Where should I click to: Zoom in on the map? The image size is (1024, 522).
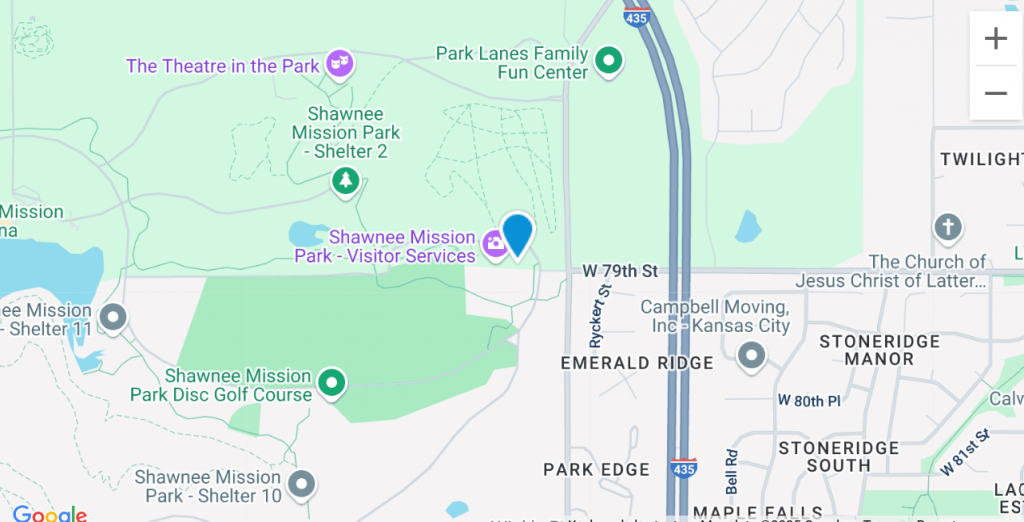point(995,39)
